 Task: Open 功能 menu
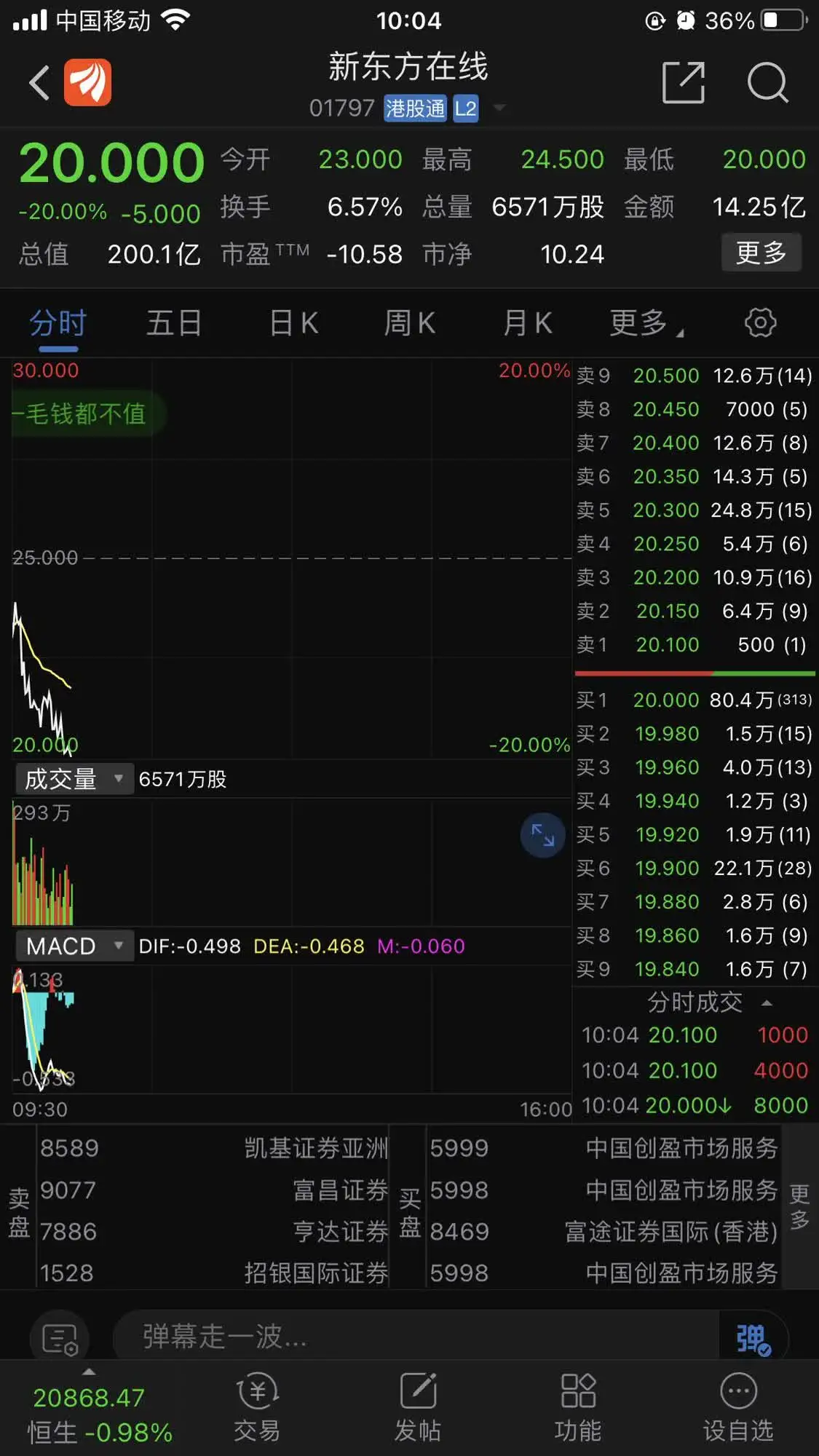click(x=578, y=1406)
